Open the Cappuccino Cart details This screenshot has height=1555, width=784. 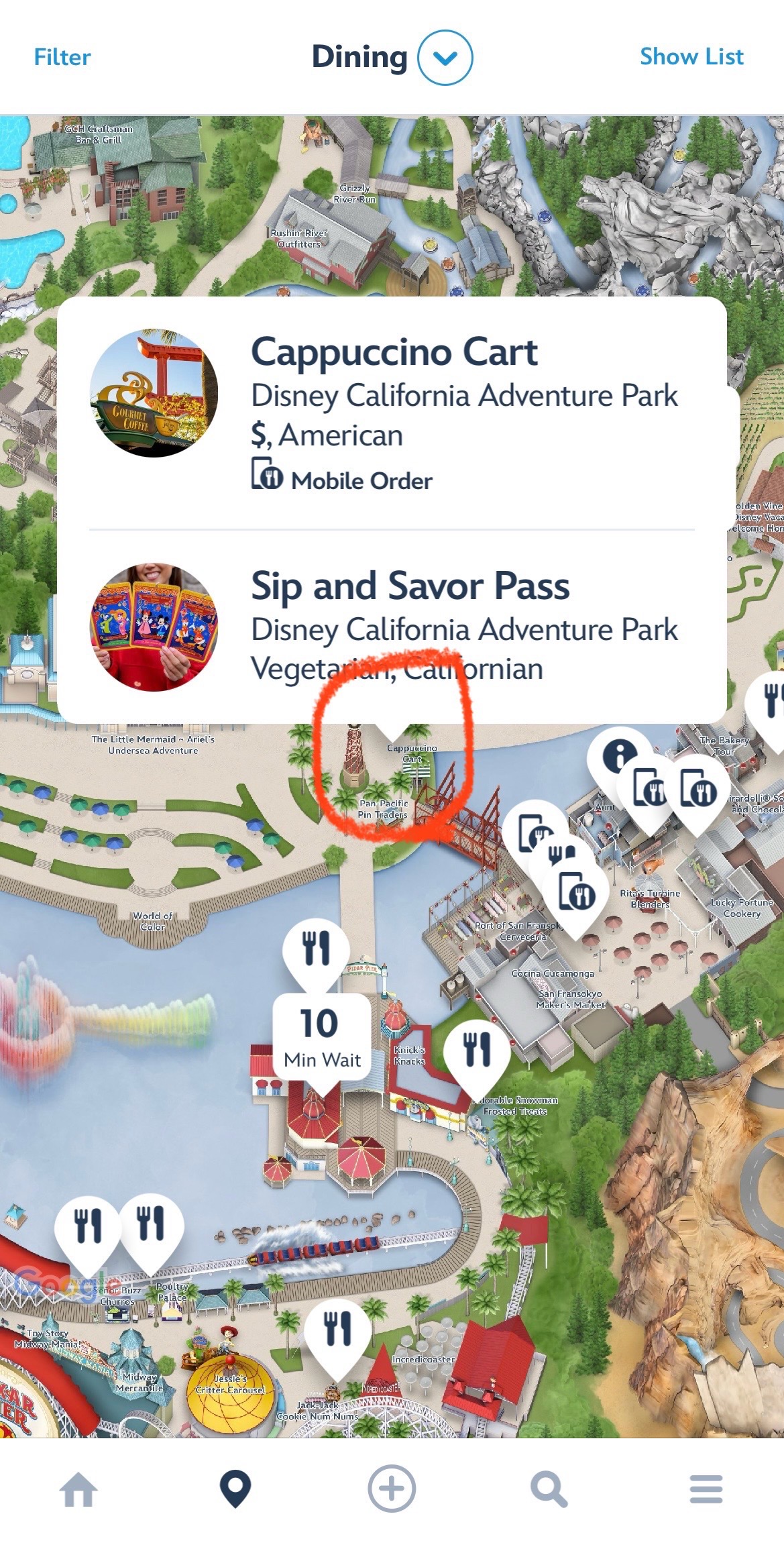392,412
